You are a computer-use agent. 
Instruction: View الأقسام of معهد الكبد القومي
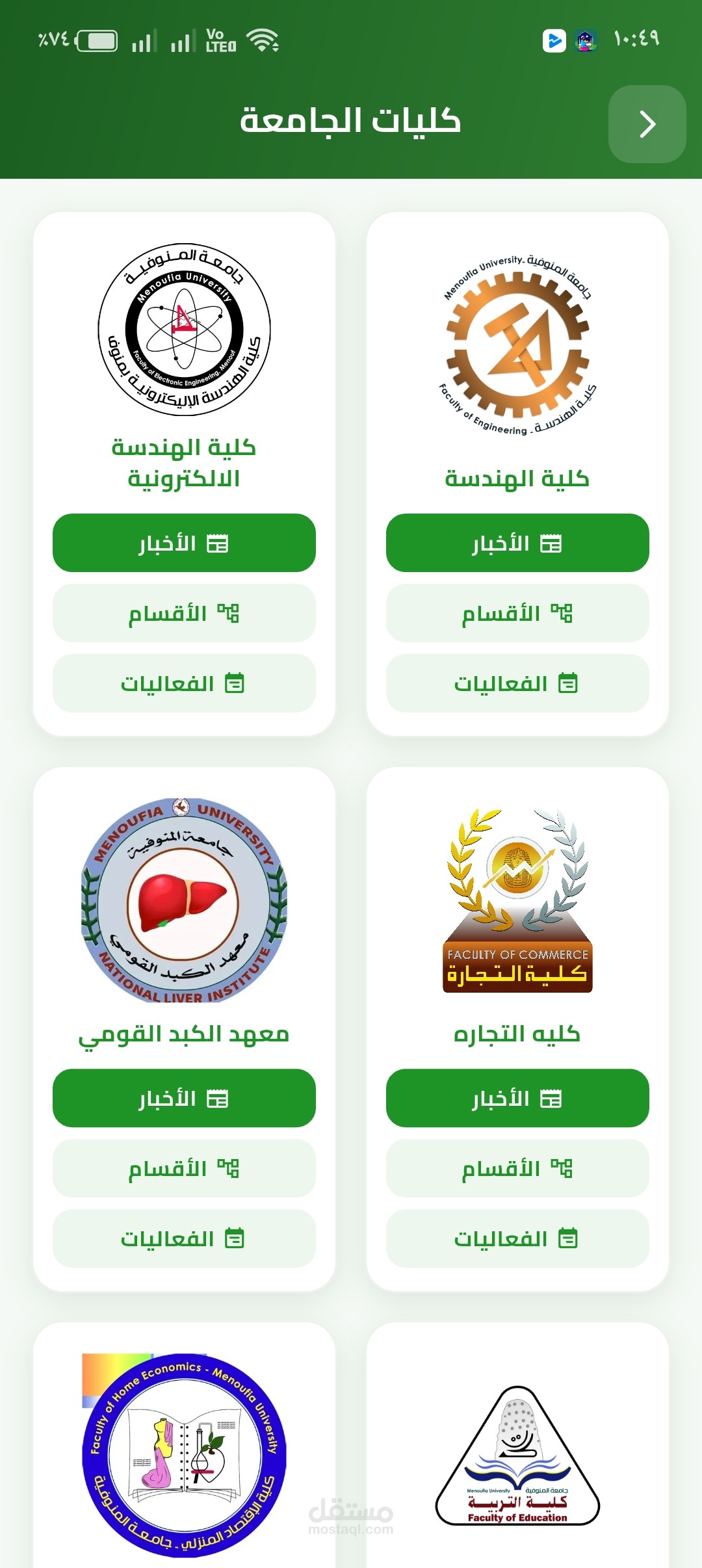[184, 1168]
